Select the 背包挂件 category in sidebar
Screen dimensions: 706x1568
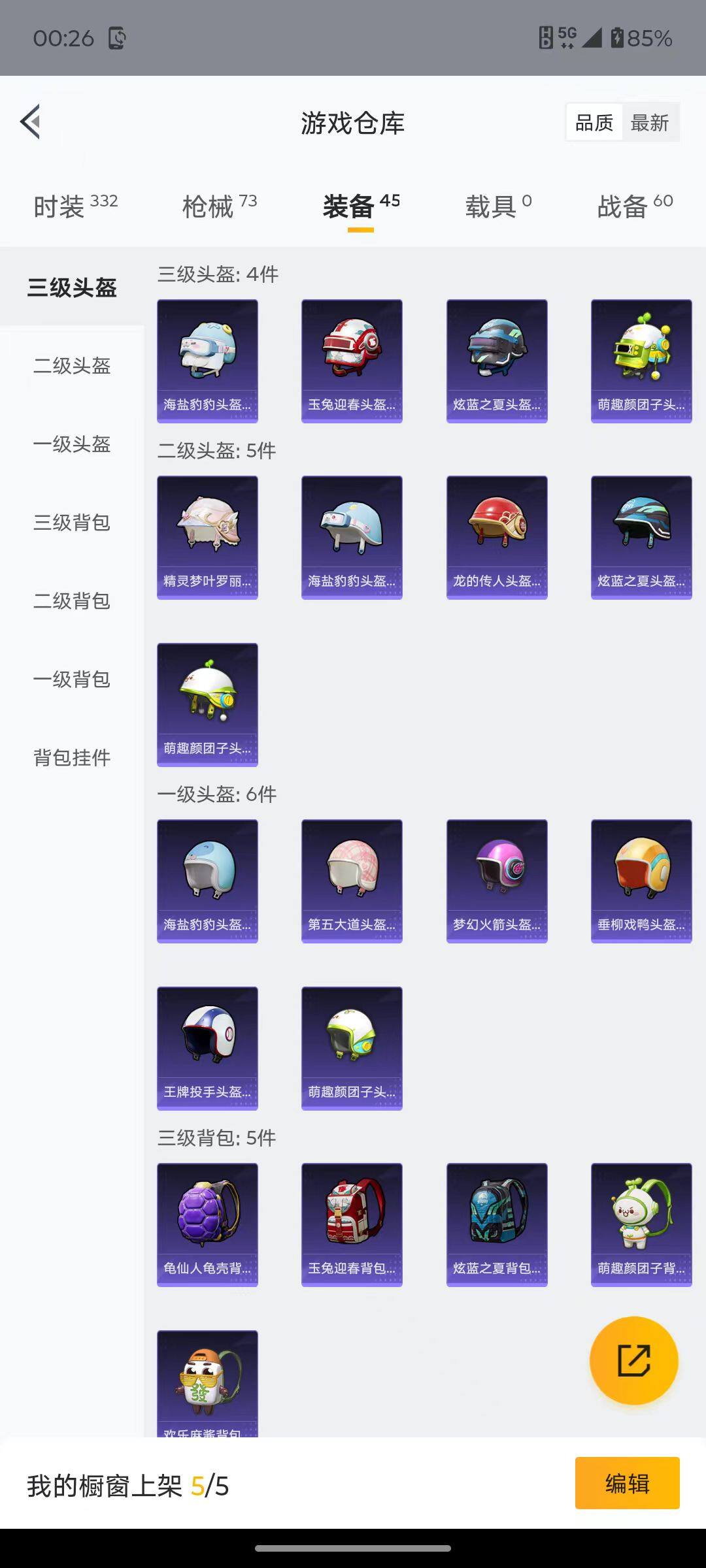coord(72,758)
